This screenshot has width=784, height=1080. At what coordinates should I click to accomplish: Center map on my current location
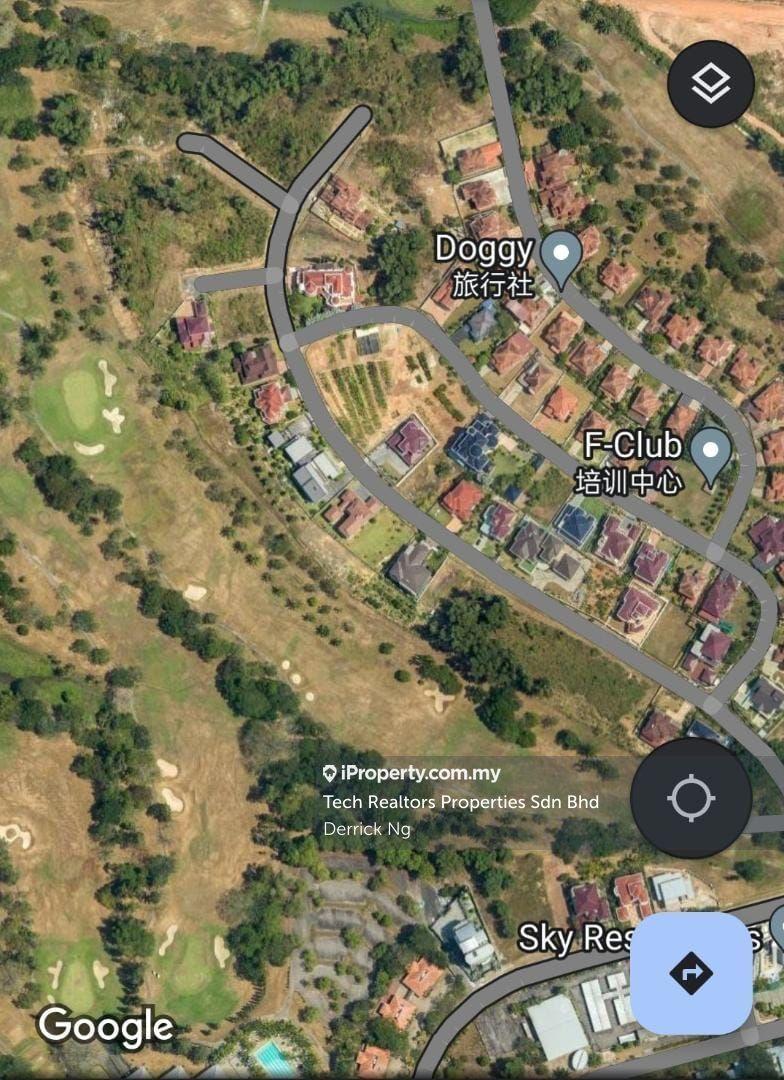(x=691, y=798)
